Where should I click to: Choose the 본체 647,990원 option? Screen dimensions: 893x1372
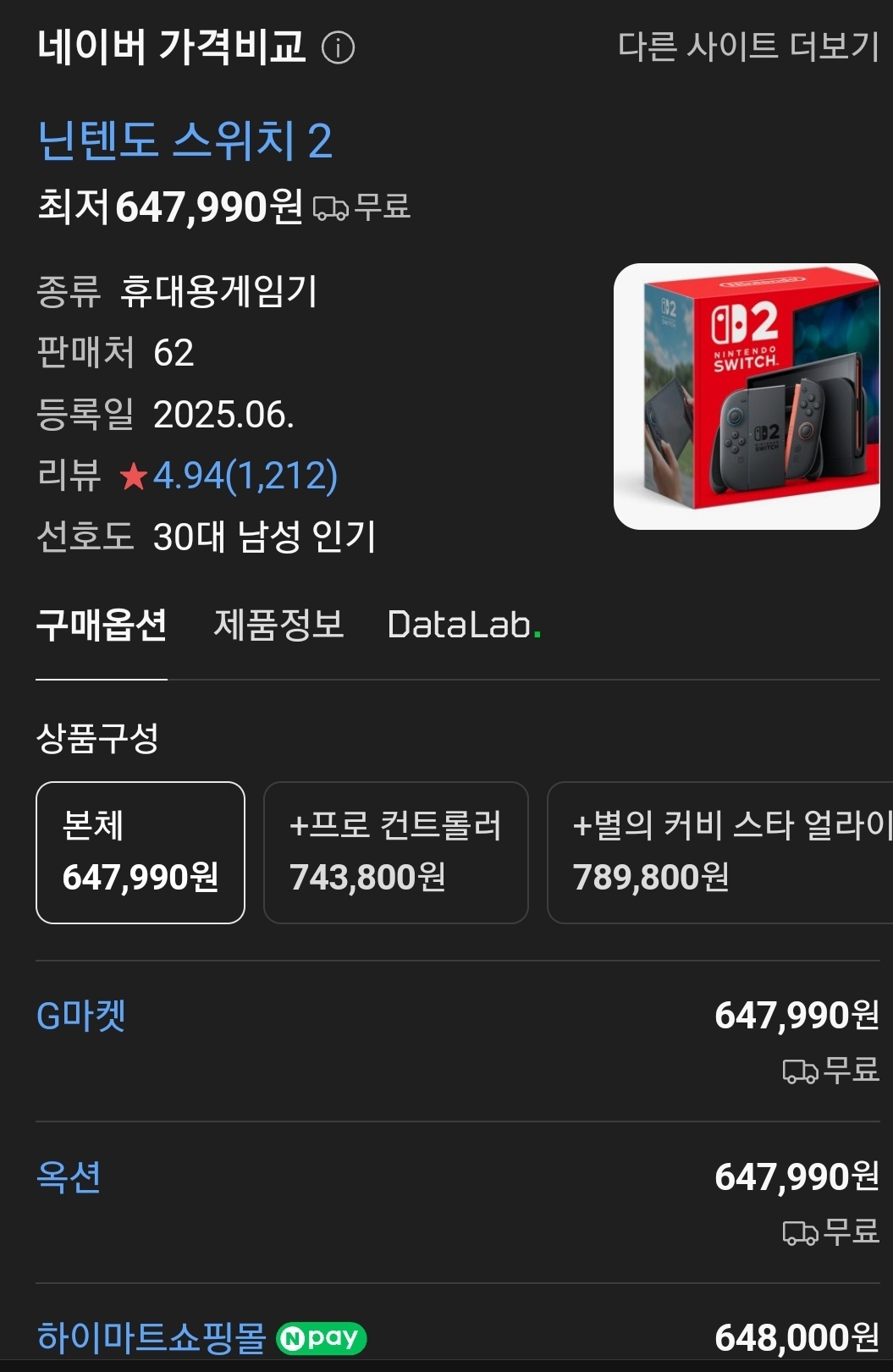141,852
